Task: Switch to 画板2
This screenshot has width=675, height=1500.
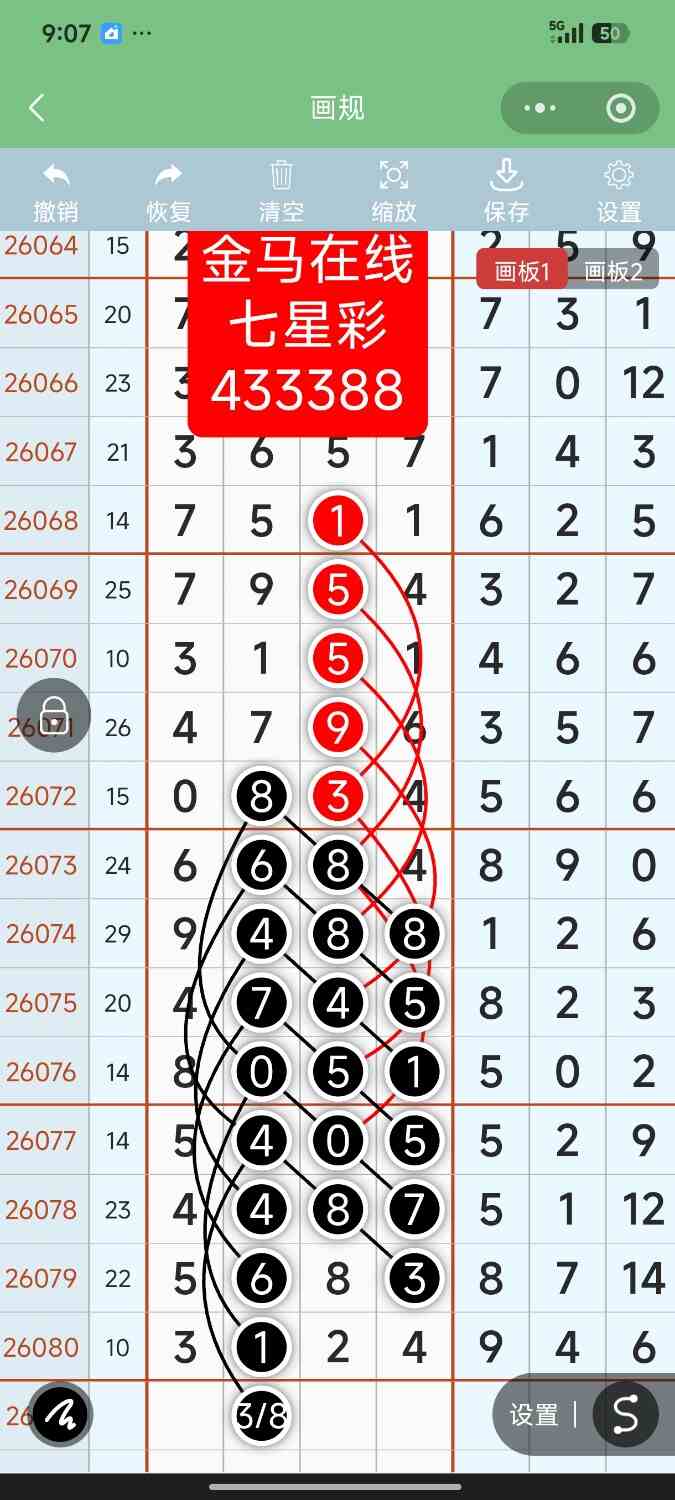Action: click(613, 271)
